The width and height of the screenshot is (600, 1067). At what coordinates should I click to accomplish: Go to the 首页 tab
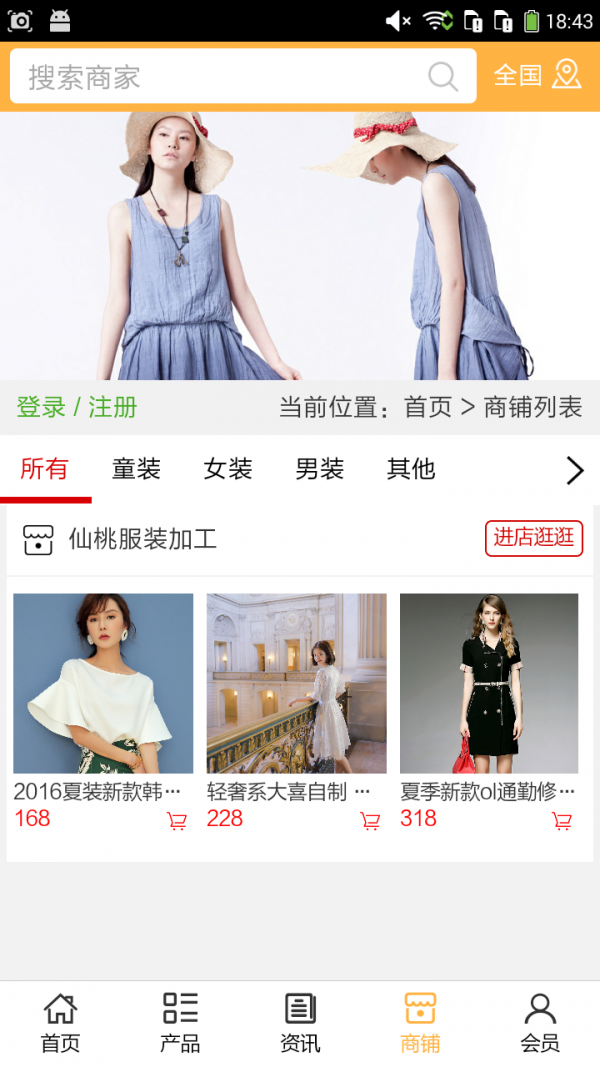coord(60,1023)
